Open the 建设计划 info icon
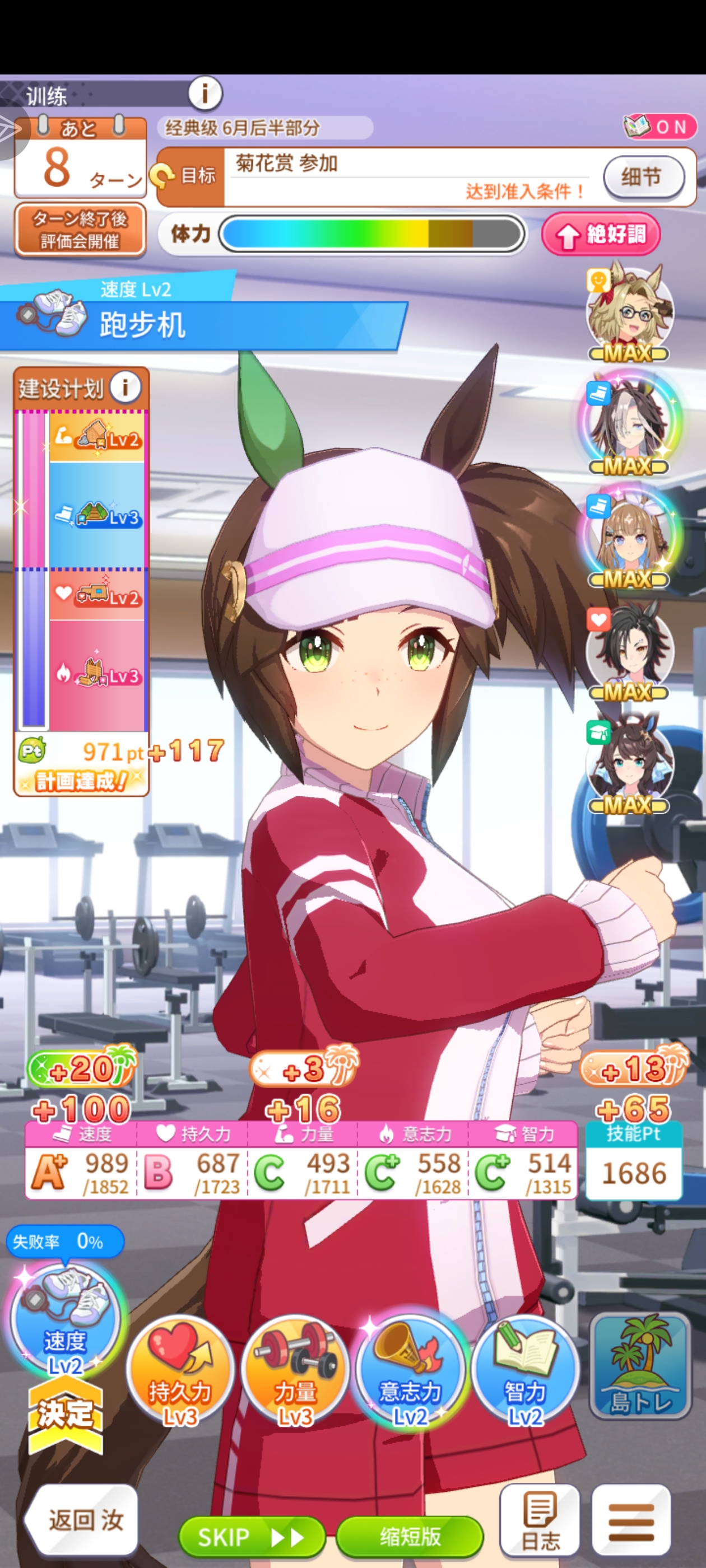Screen dimensions: 706x1568 coord(126,388)
